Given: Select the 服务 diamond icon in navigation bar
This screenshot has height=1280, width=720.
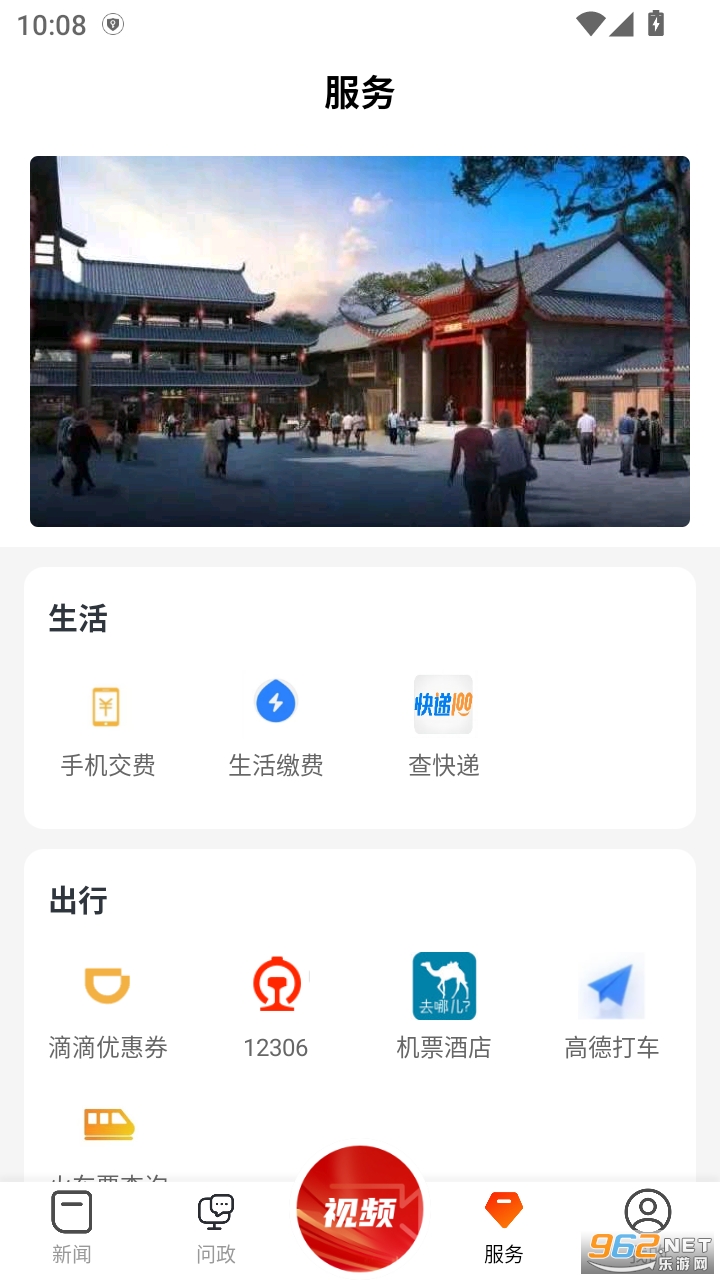Looking at the screenshot, I should [x=504, y=1208].
